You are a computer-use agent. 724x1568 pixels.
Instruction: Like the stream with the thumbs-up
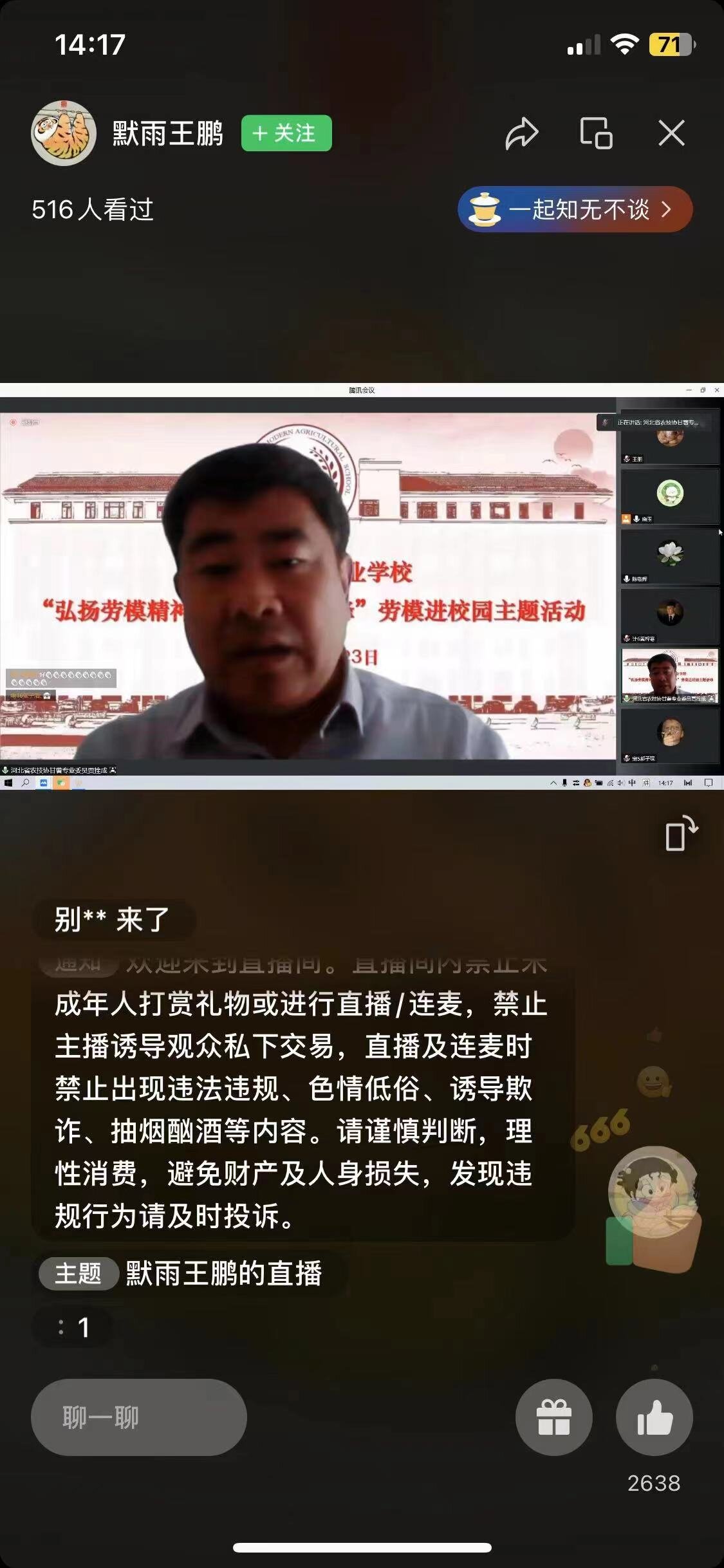[654, 1417]
